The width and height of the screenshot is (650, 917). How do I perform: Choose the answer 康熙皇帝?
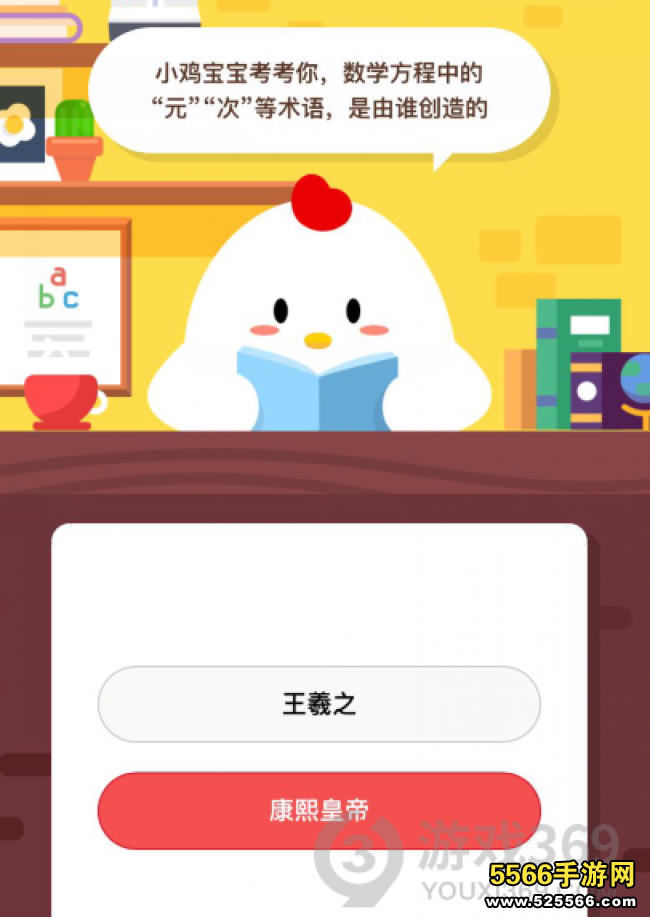[x=319, y=811]
